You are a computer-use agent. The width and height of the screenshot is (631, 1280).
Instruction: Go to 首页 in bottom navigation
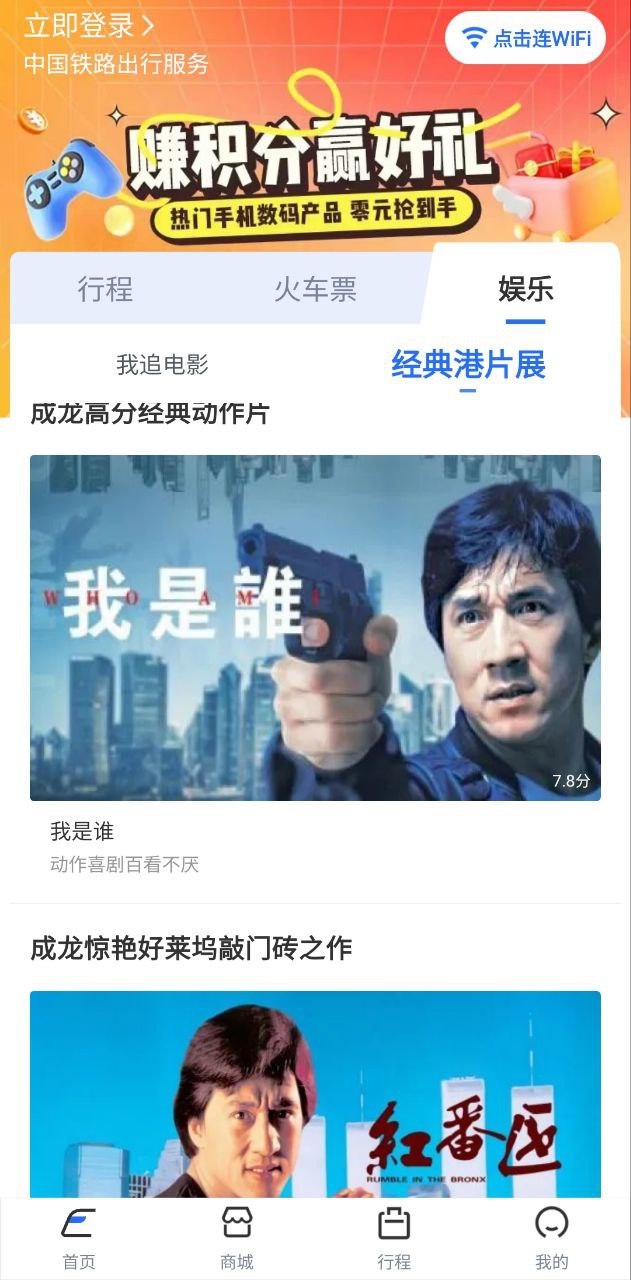[79, 1238]
